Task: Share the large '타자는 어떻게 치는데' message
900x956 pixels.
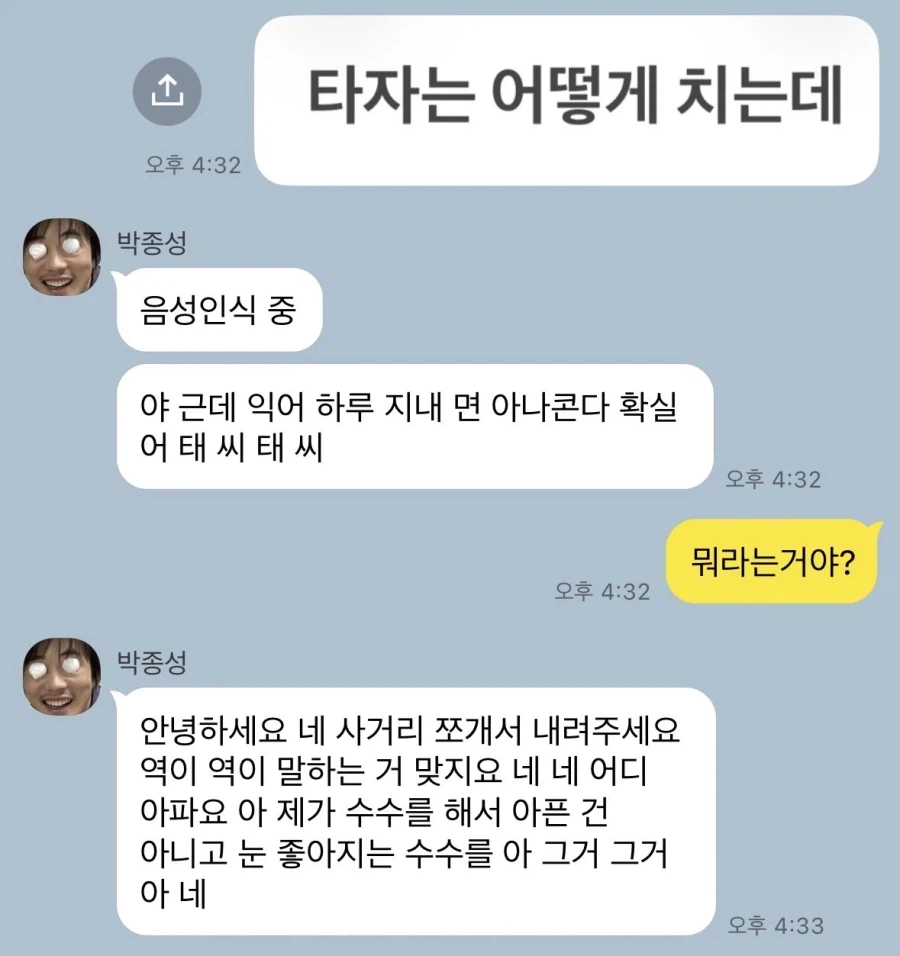Action: coord(167,91)
